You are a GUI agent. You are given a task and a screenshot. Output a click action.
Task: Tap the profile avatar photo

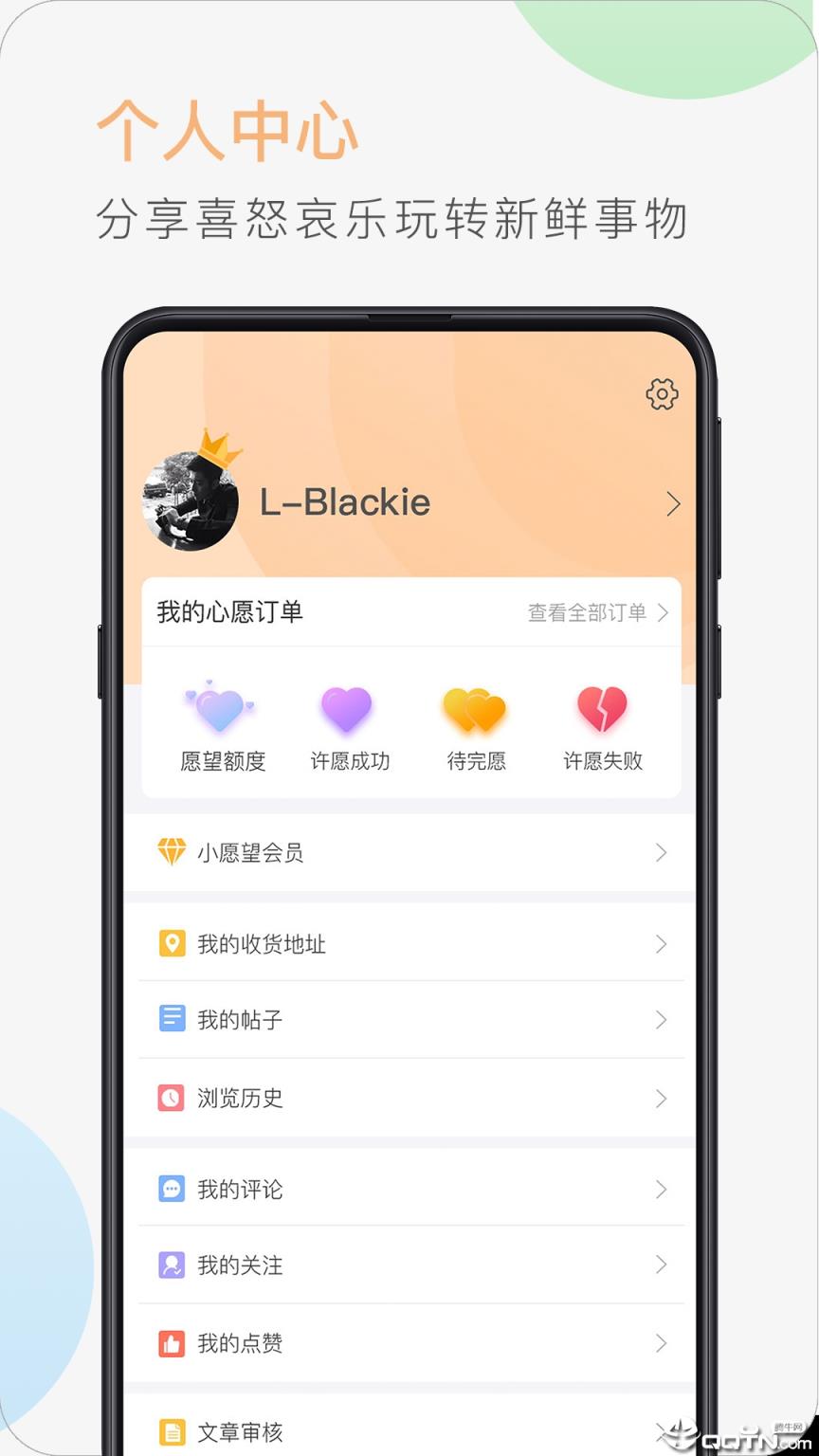pyautogui.click(x=191, y=503)
